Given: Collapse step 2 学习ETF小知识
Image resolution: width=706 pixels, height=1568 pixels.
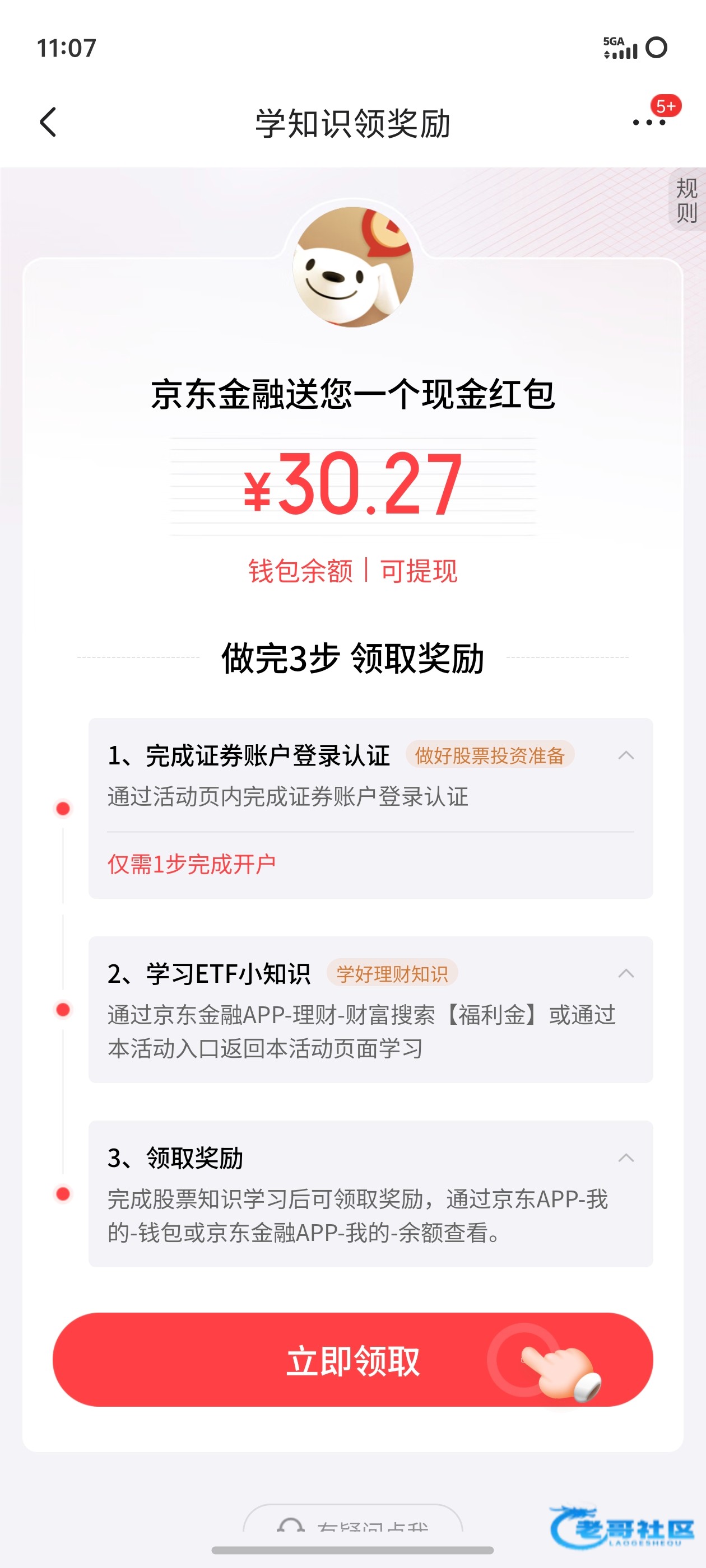Looking at the screenshot, I should [625, 973].
